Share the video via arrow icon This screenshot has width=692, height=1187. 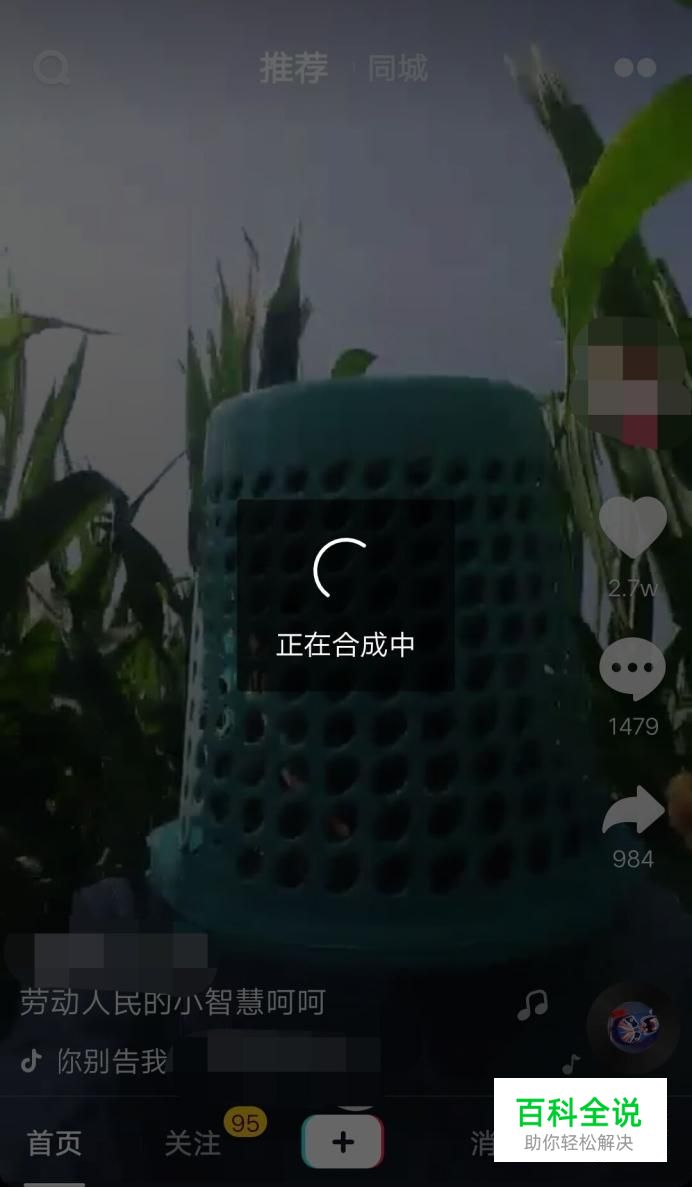tap(633, 810)
